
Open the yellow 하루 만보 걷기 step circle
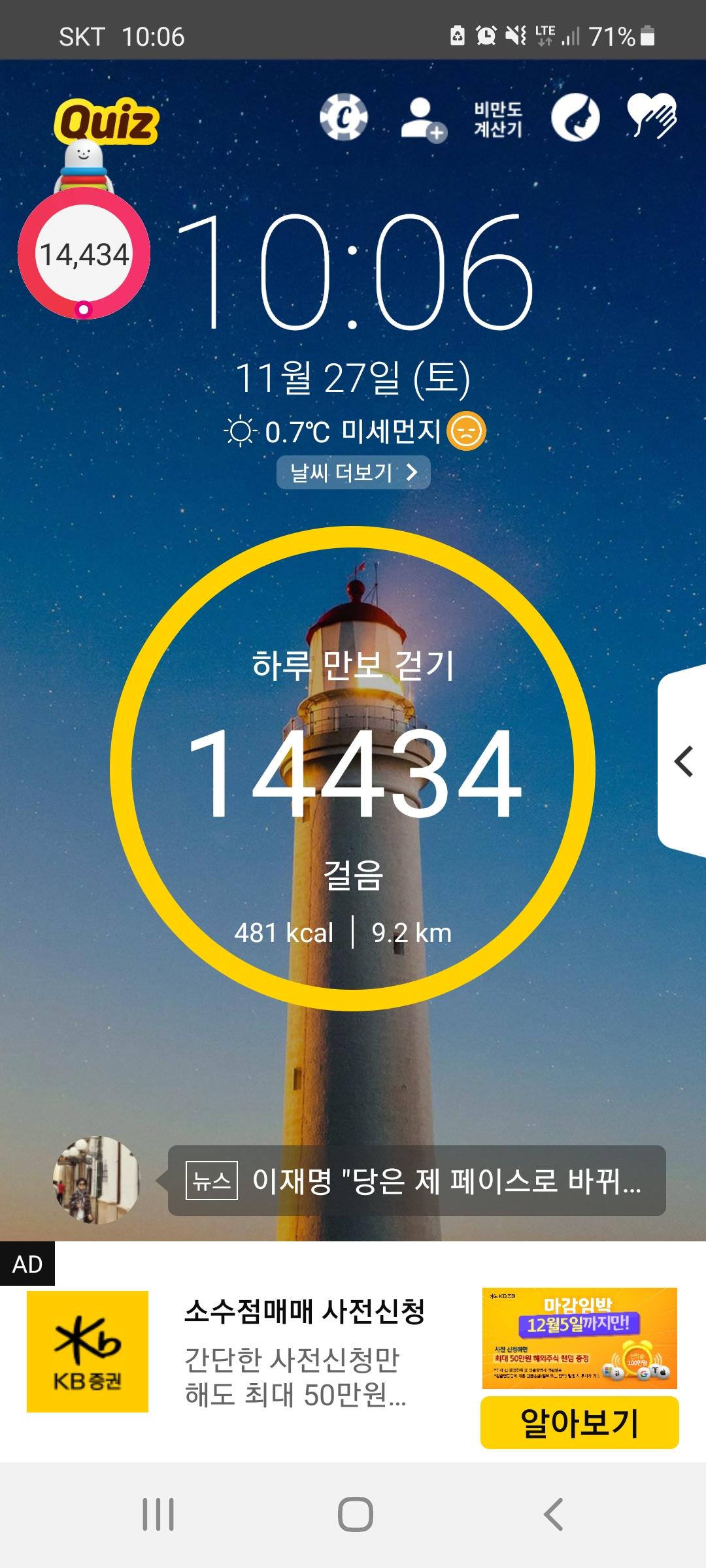353,768
